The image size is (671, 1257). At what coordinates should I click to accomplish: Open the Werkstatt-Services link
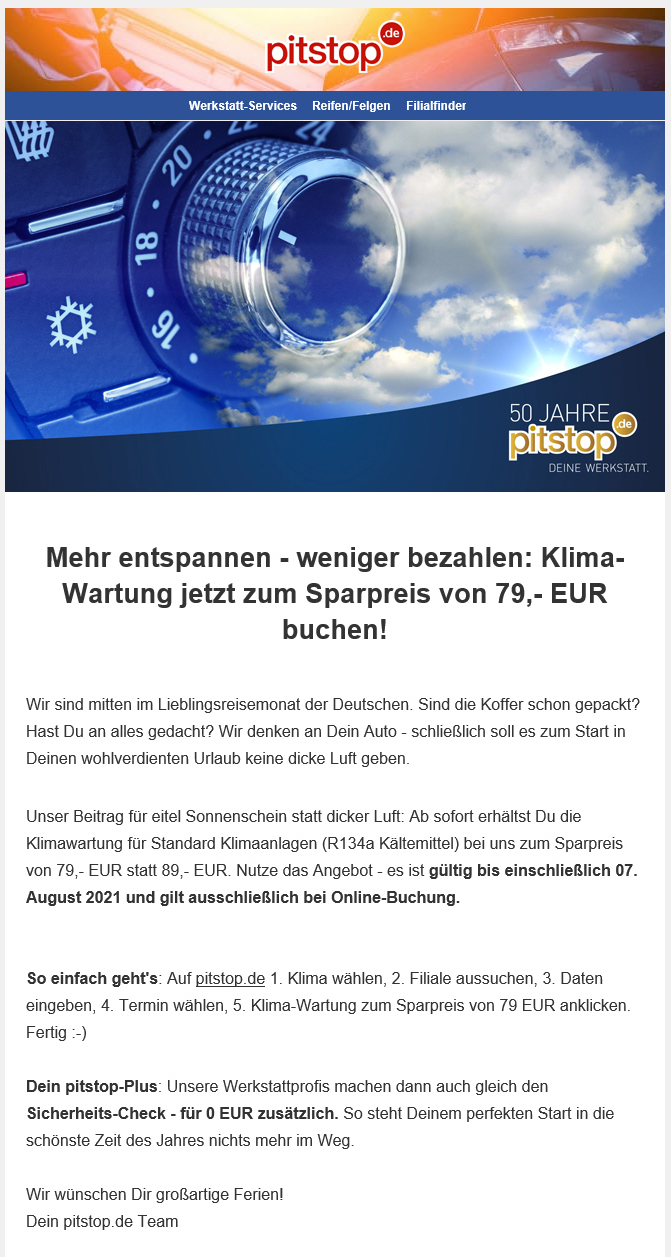point(243,106)
